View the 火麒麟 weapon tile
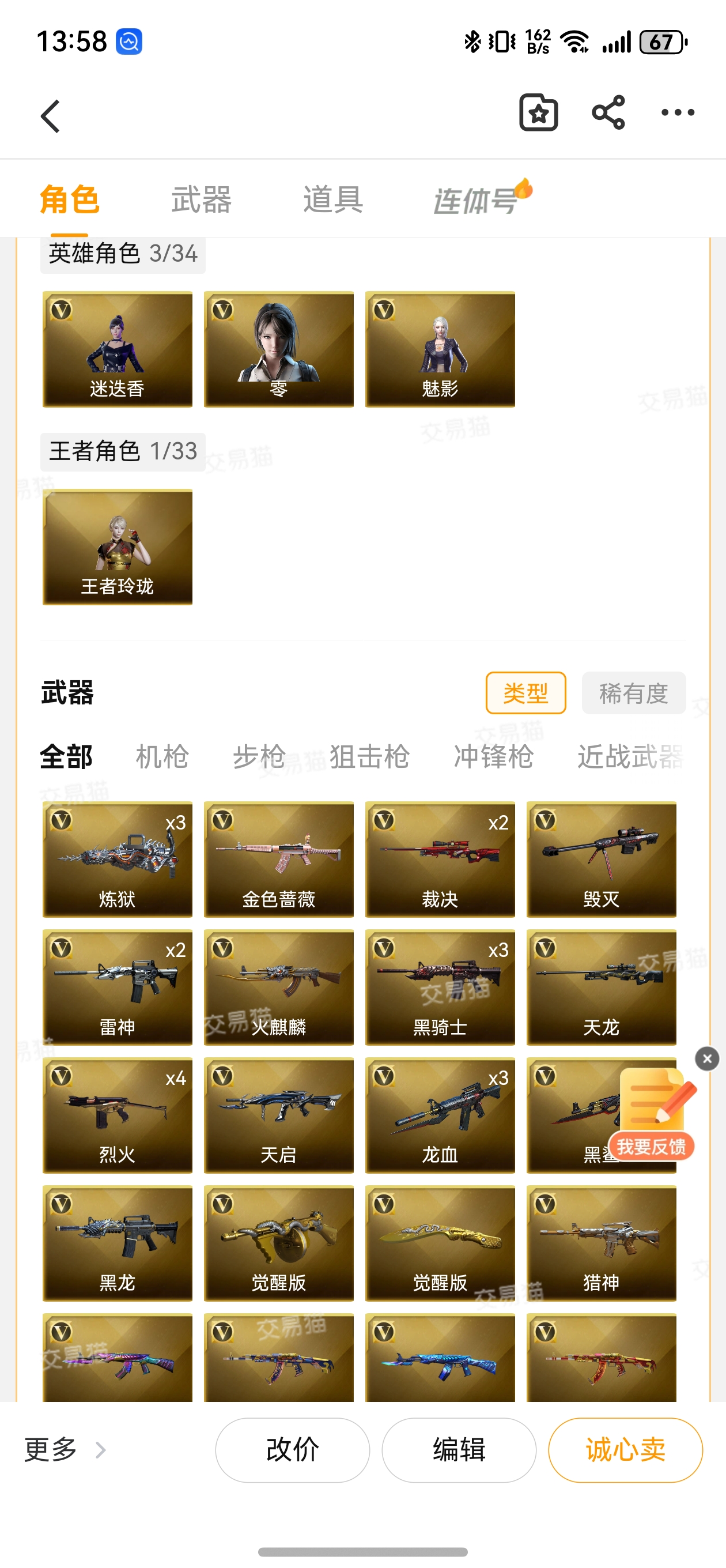This screenshot has height=1568, width=726. (x=279, y=987)
